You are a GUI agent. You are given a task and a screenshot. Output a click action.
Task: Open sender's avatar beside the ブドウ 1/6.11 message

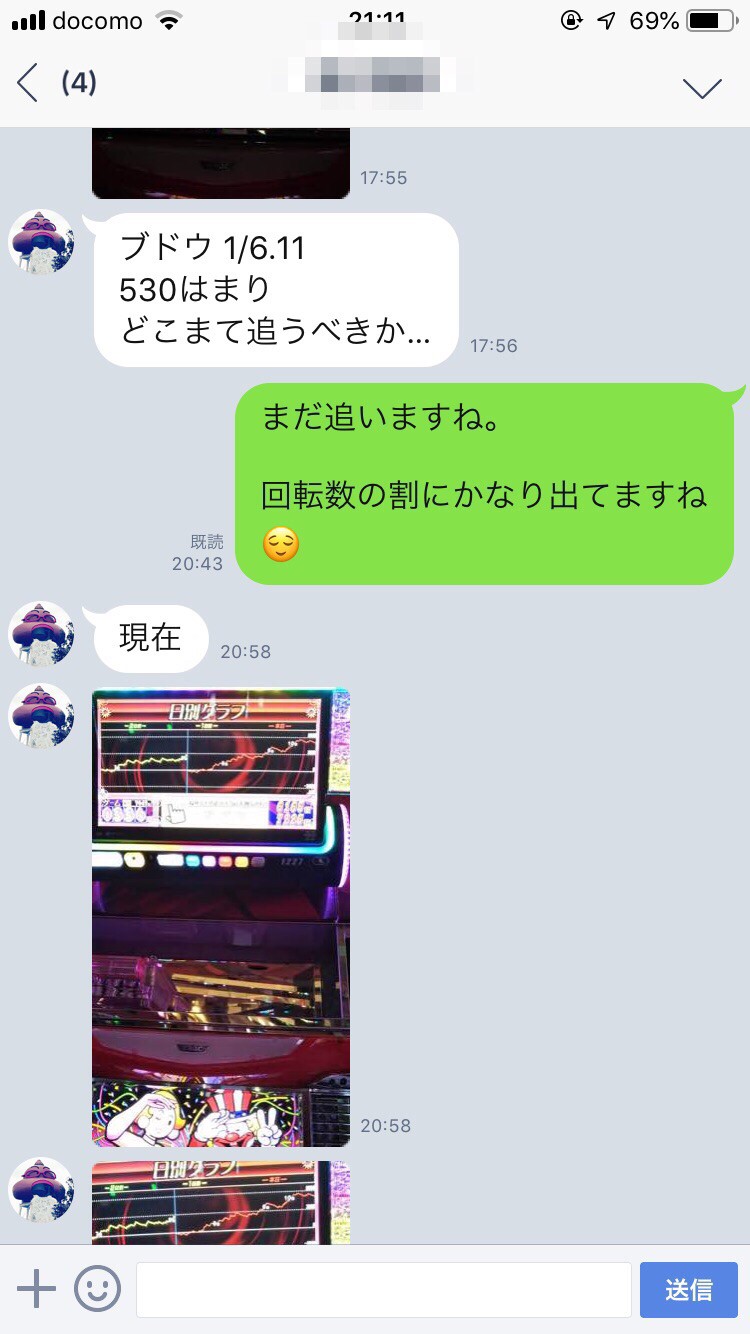click(41, 242)
